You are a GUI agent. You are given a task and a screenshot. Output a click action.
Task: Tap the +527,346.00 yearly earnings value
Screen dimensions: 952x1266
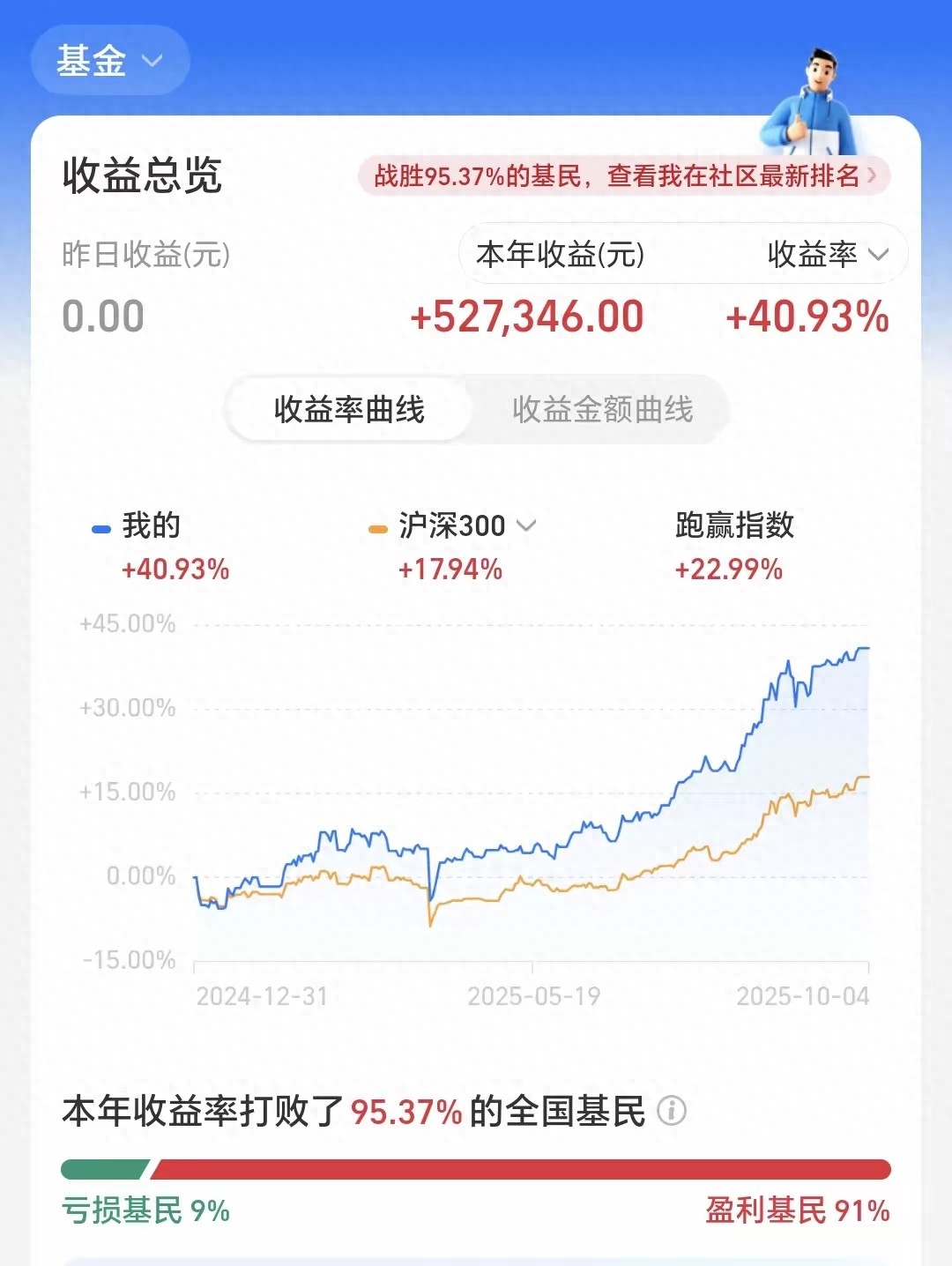click(x=527, y=315)
